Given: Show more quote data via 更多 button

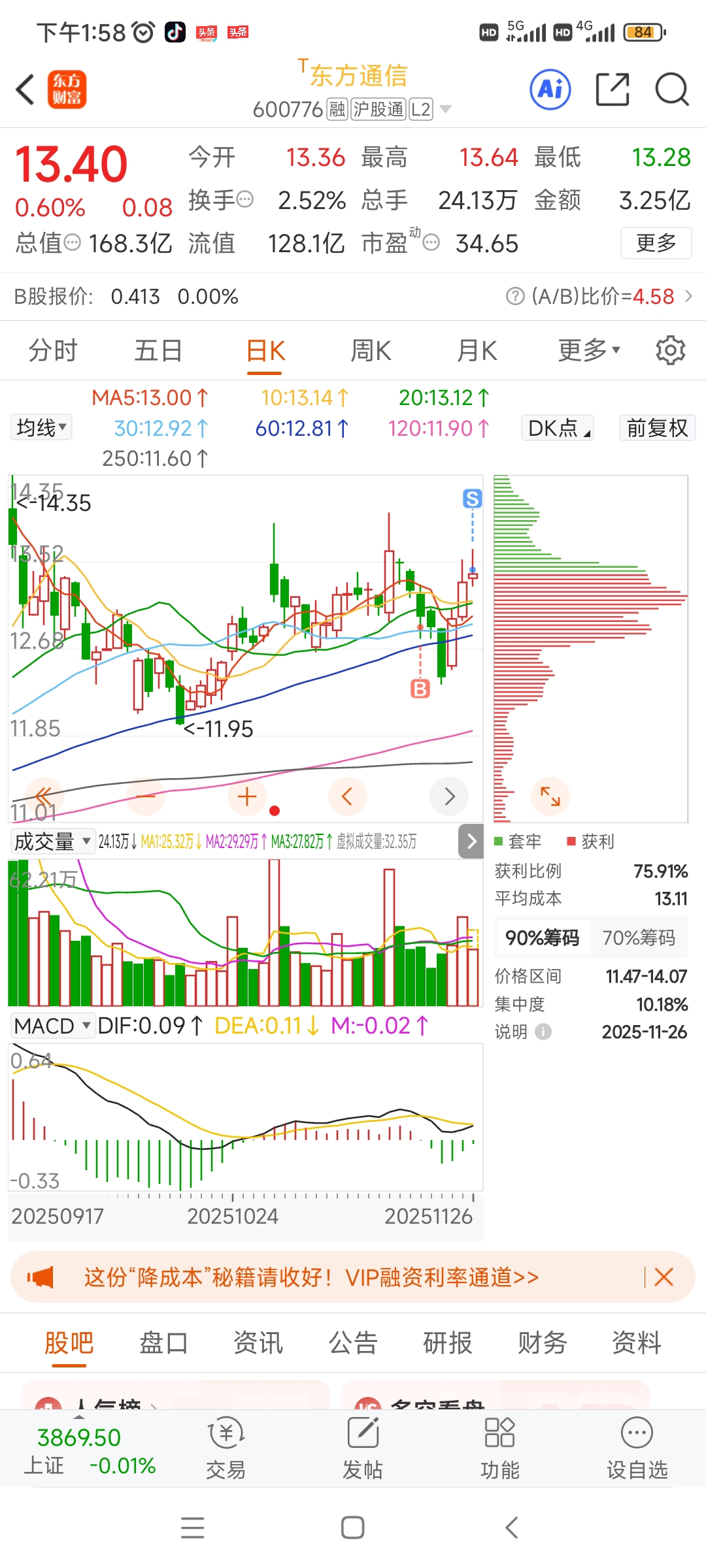Looking at the screenshot, I should (656, 243).
